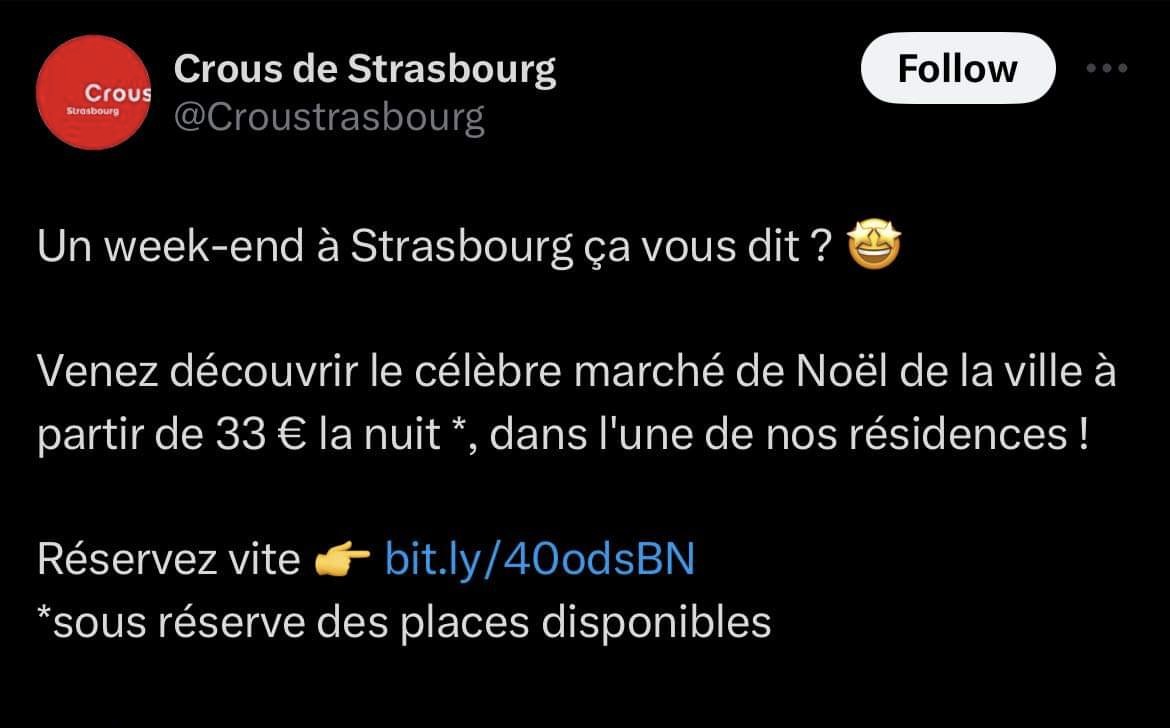Open the bit.ly/40odsBN booking link
1170x728 pixels.
pos(539,560)
